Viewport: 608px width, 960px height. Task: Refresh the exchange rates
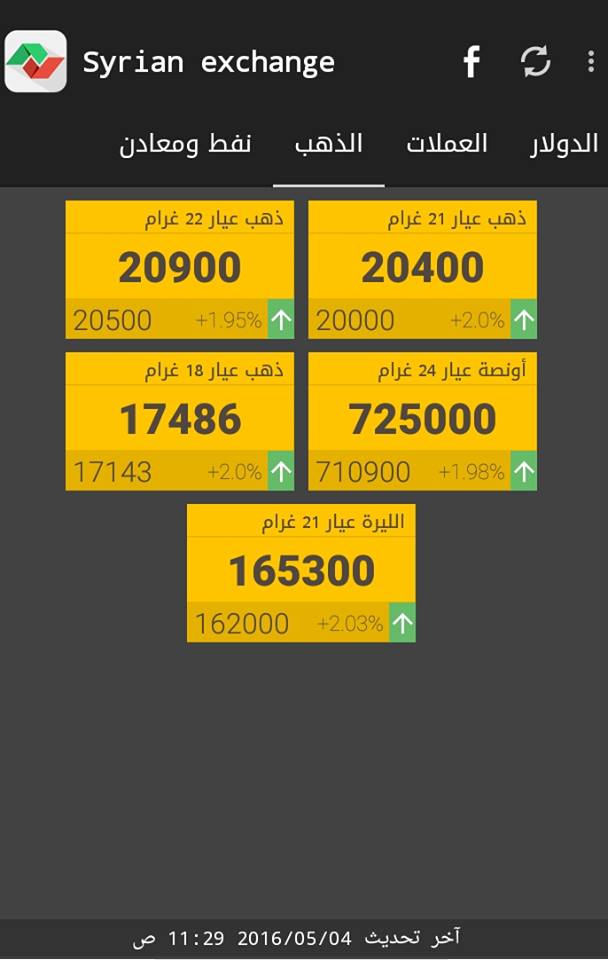coord(535,62)
